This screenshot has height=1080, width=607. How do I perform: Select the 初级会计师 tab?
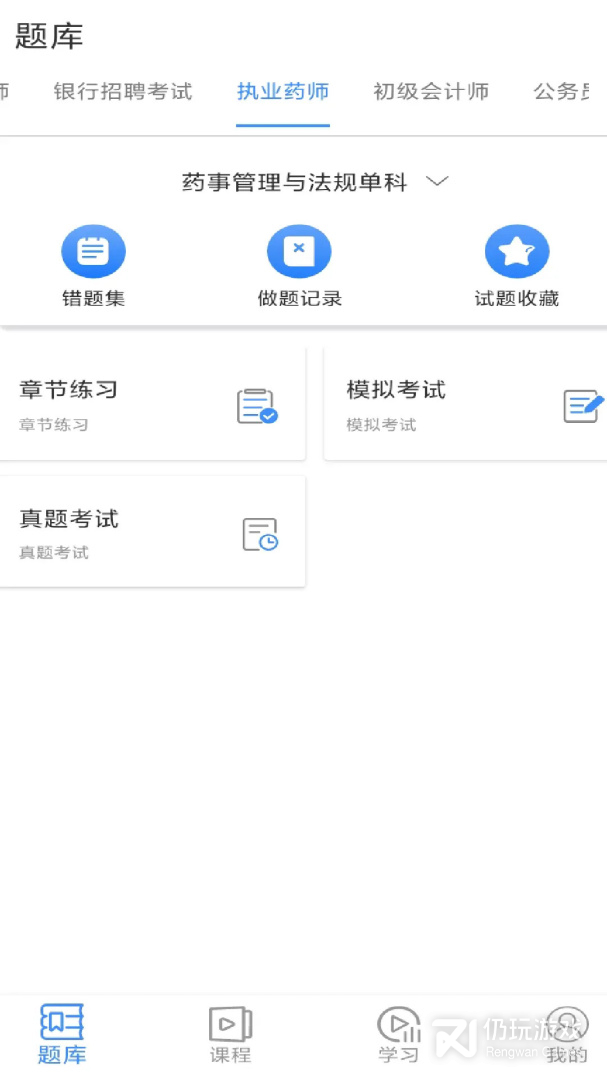pos(431,92)
